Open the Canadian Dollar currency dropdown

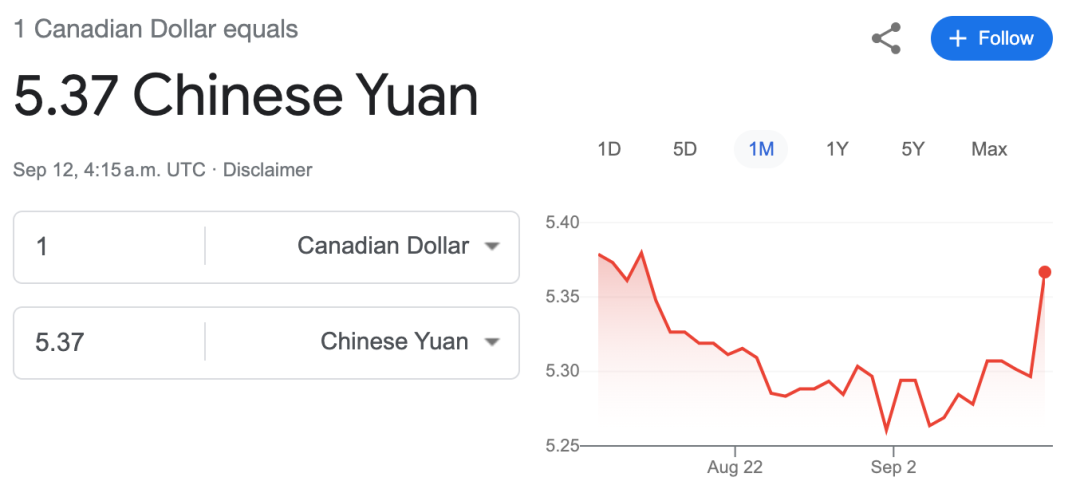click(397, 246)
